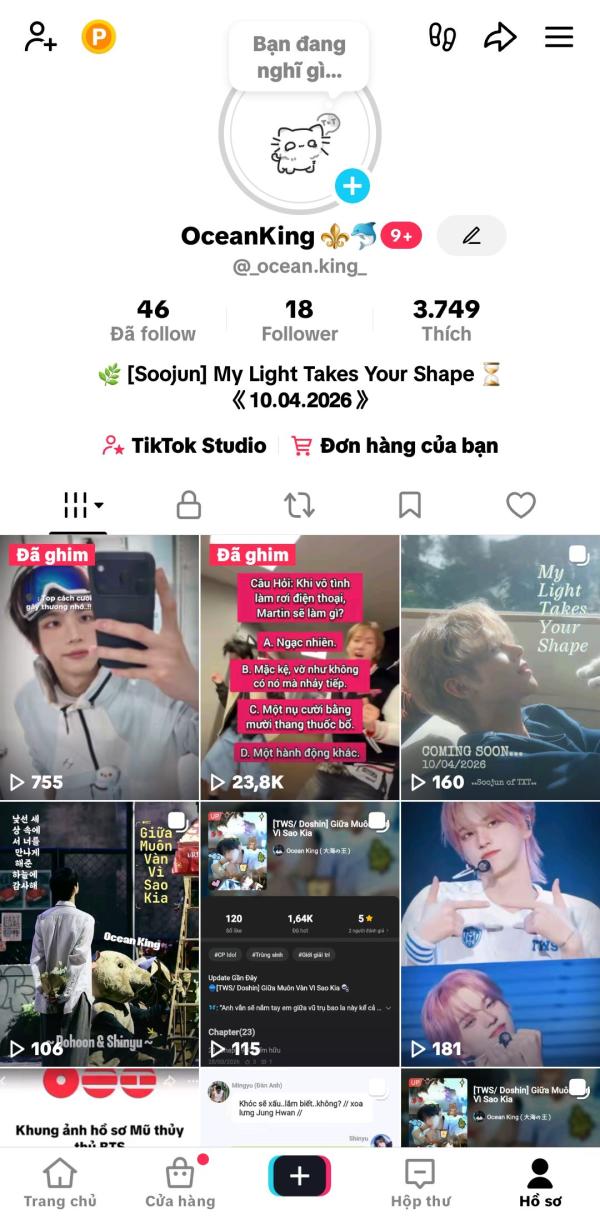
Task: Open TikTok Studio
Action: [x=185, y=445]
